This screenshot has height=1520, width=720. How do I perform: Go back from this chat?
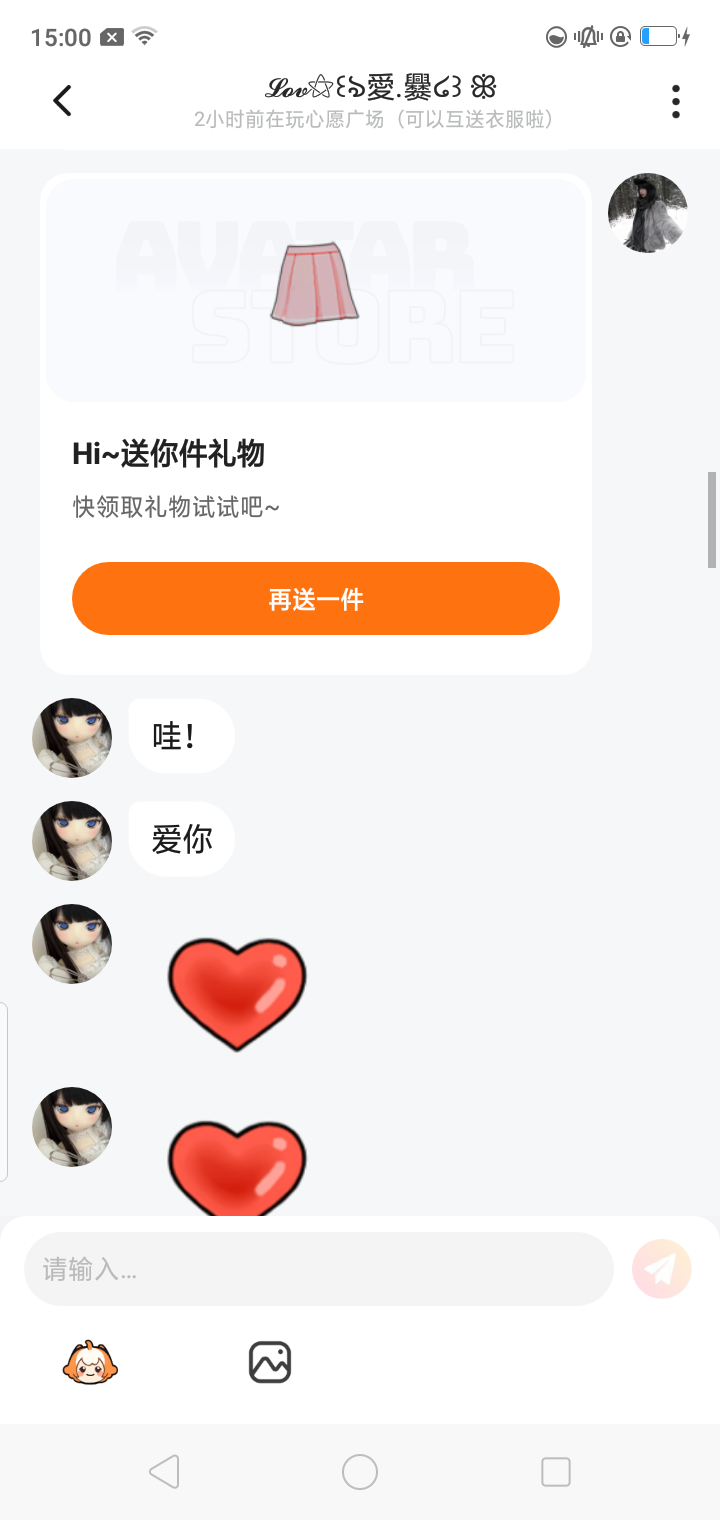(x=62, y=101)
